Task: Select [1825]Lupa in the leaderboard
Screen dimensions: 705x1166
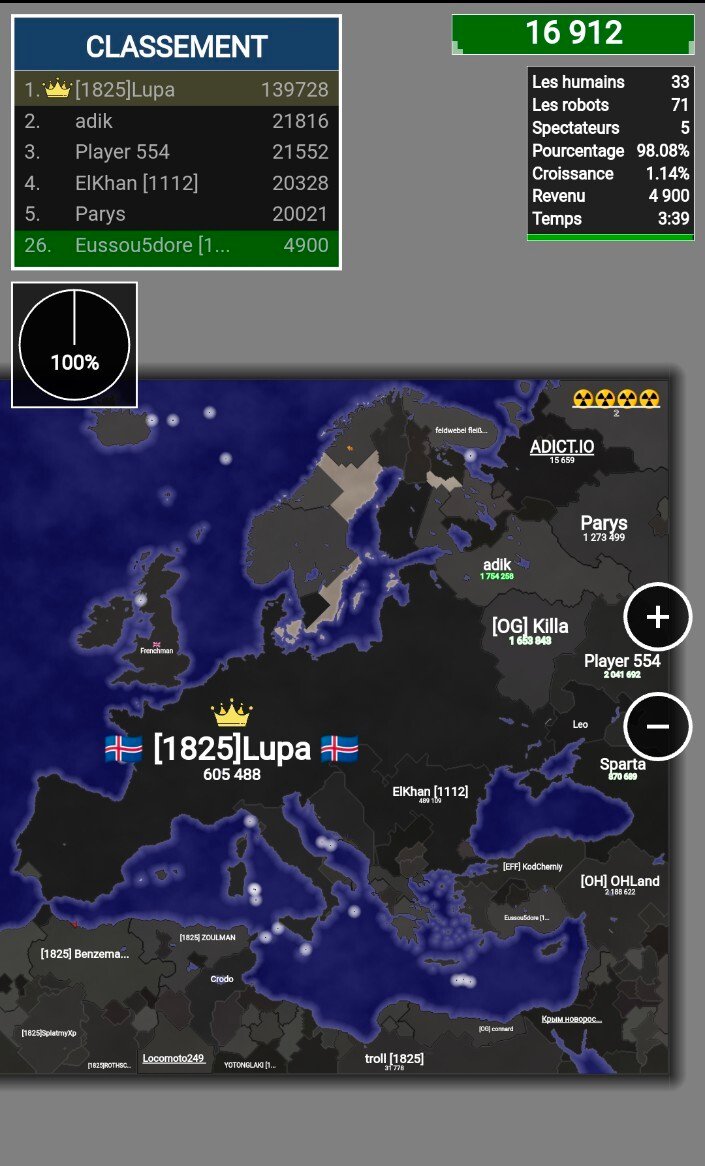Action: 177,90
